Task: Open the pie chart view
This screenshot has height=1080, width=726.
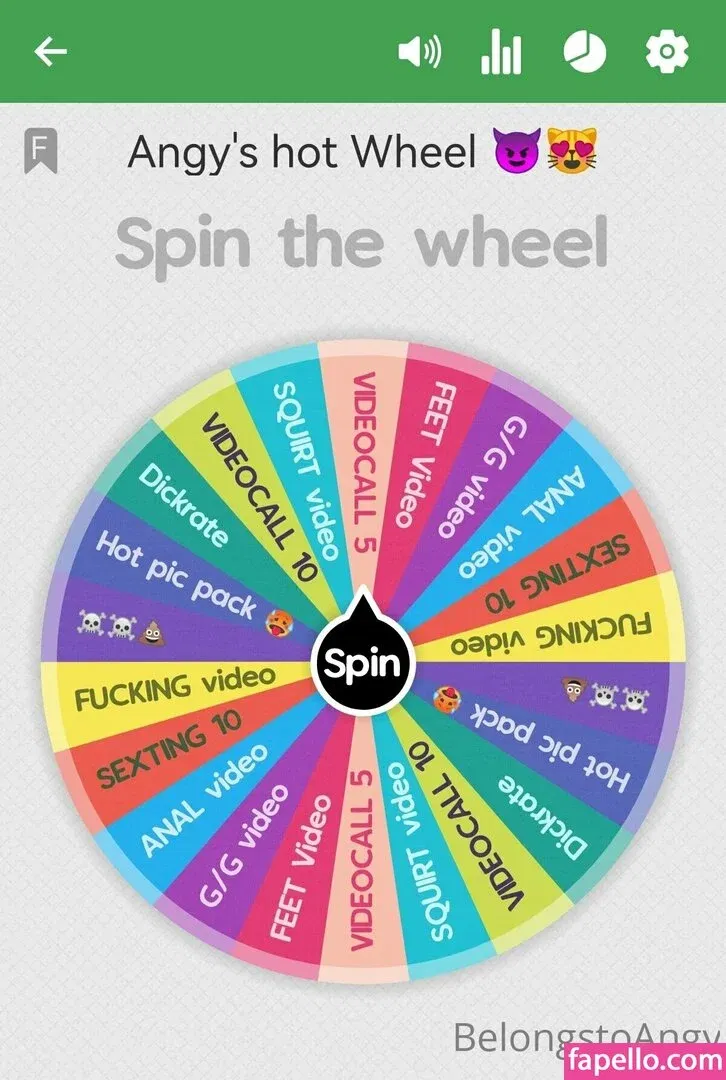Action: [x=584, y=52]
